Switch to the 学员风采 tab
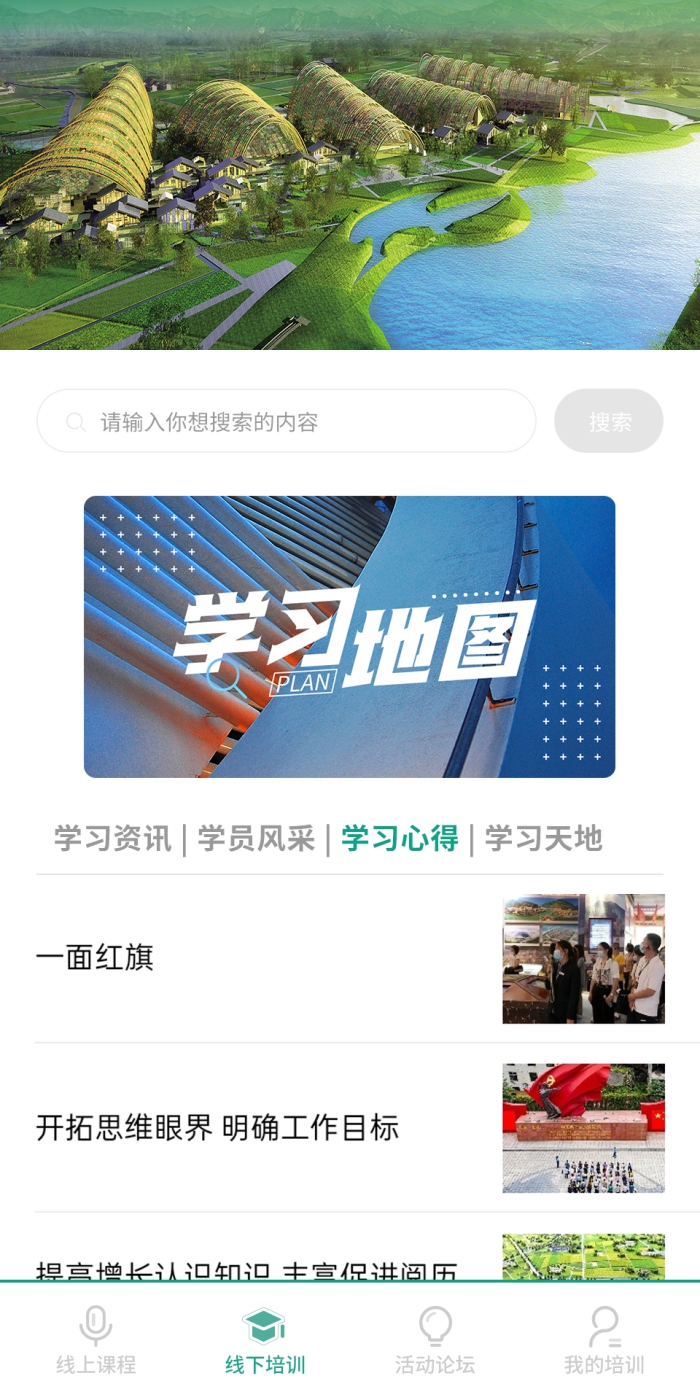 256,838
